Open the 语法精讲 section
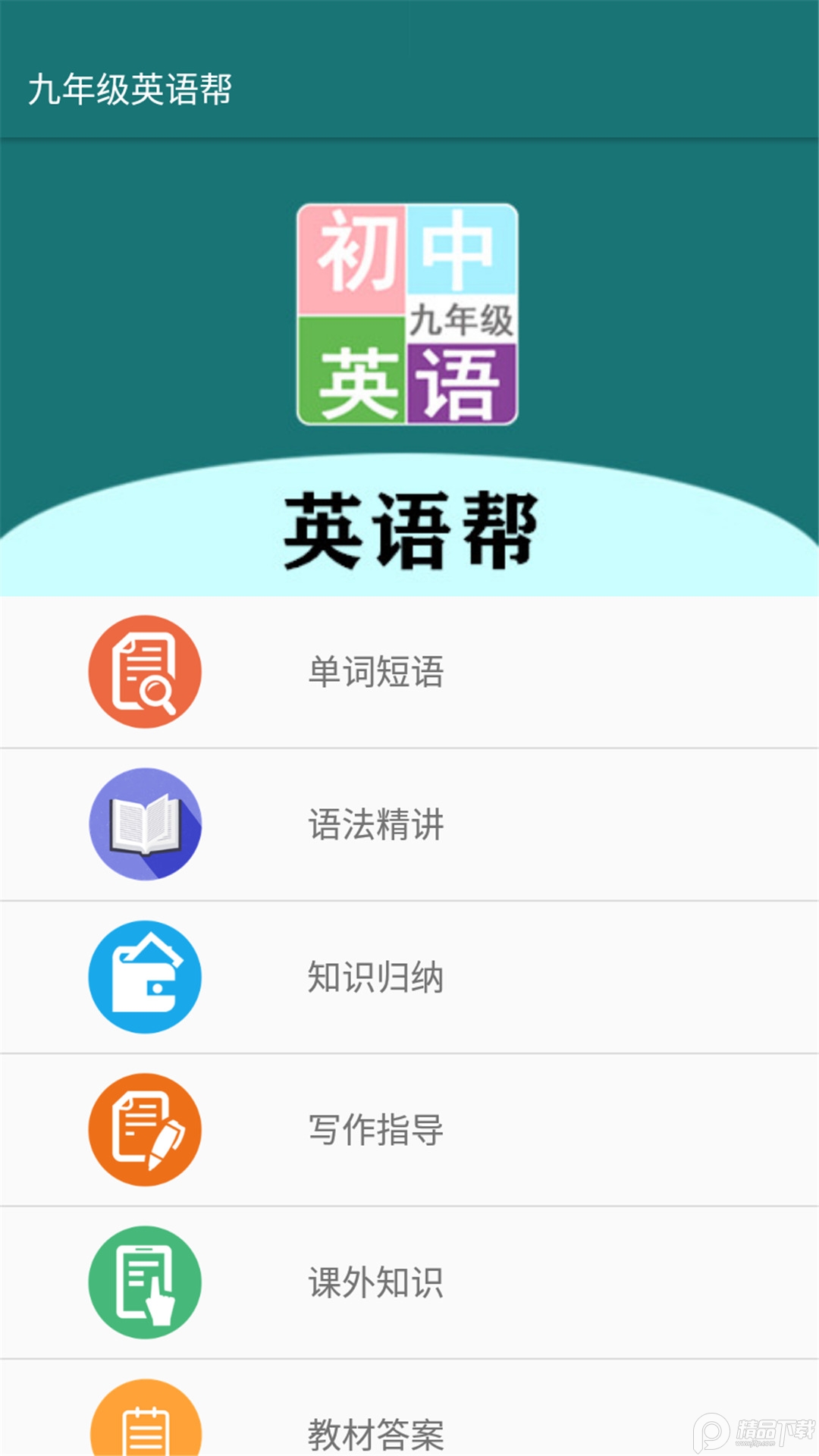Image resolution: width=819 pixels, height=1456 pixels. (x=409, y=826)
